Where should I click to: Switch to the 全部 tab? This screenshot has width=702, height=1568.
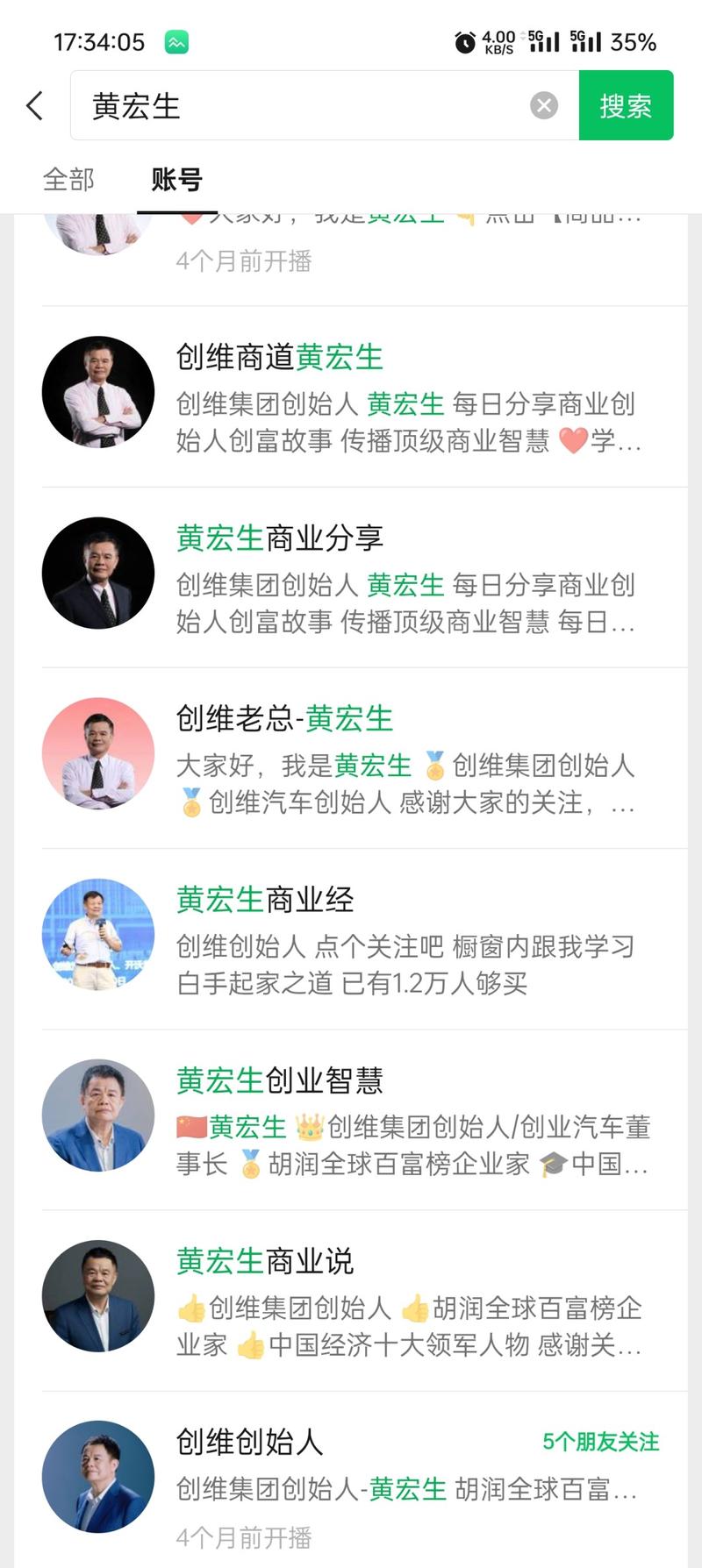pyautogui.click(x=68, y=180)
